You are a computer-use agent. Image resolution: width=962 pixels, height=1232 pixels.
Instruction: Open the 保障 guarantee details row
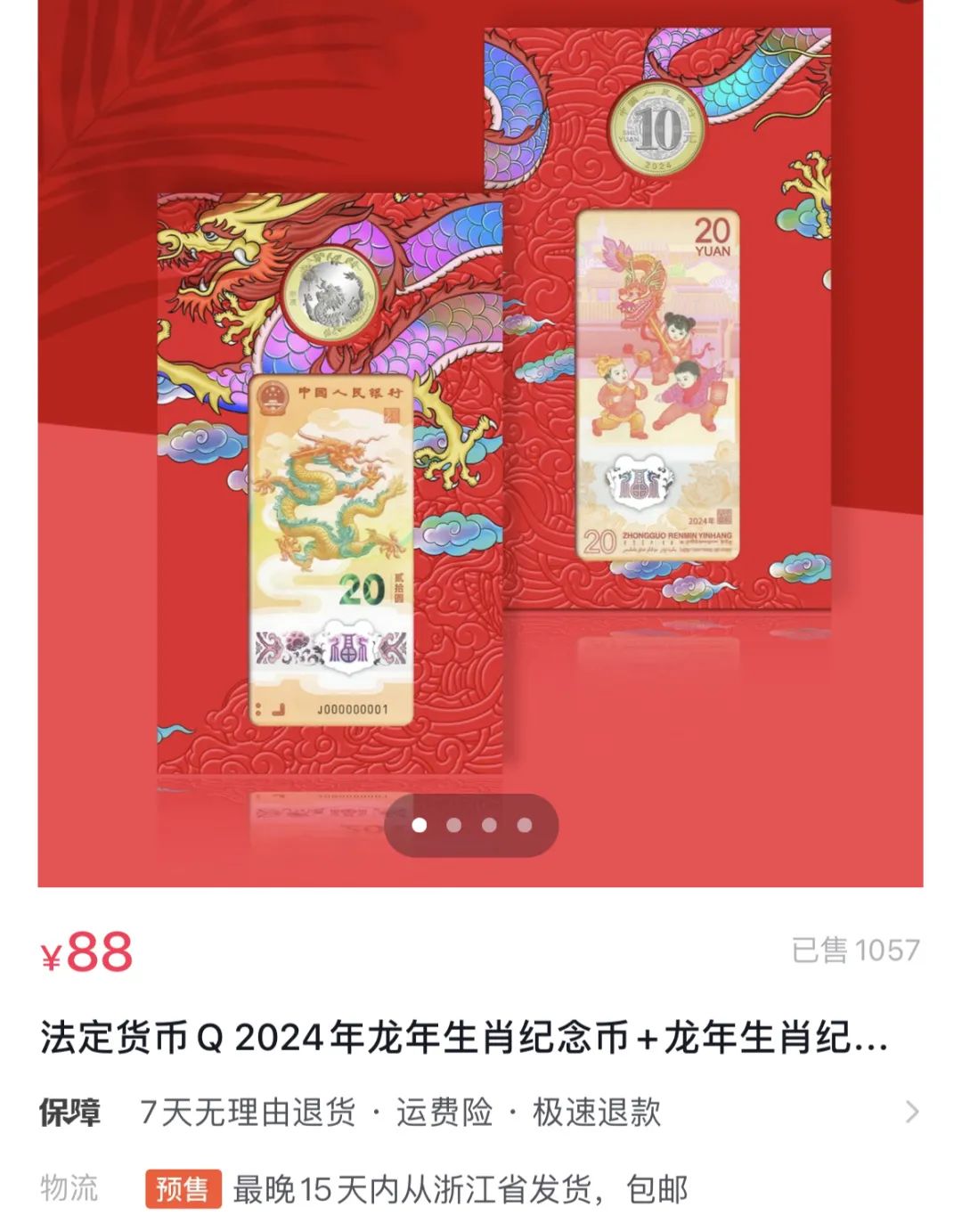point(481,1112)
